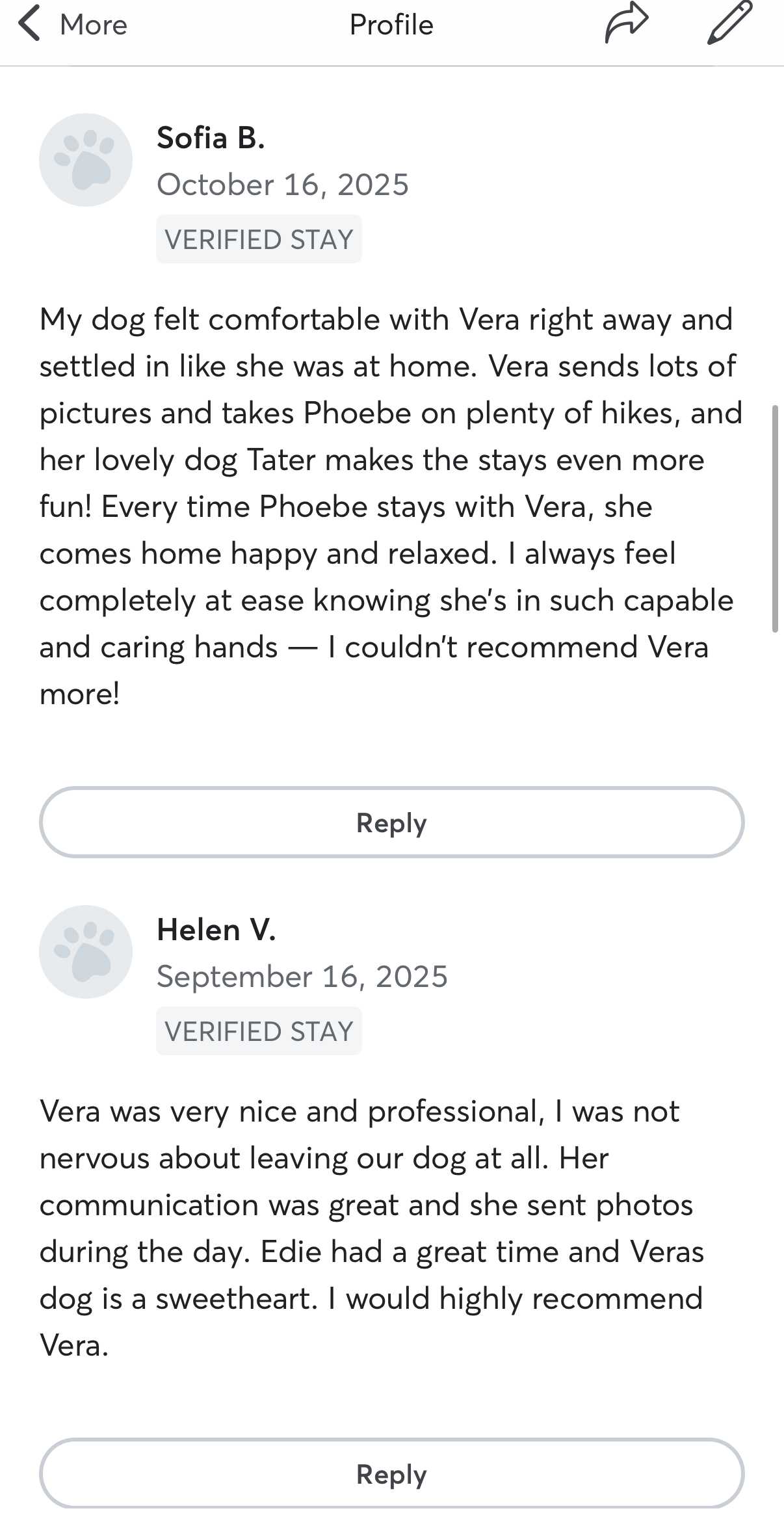The width and height of the screenshot is (784, 1539).
Task: Share this profile
Action: coord(626,23)
